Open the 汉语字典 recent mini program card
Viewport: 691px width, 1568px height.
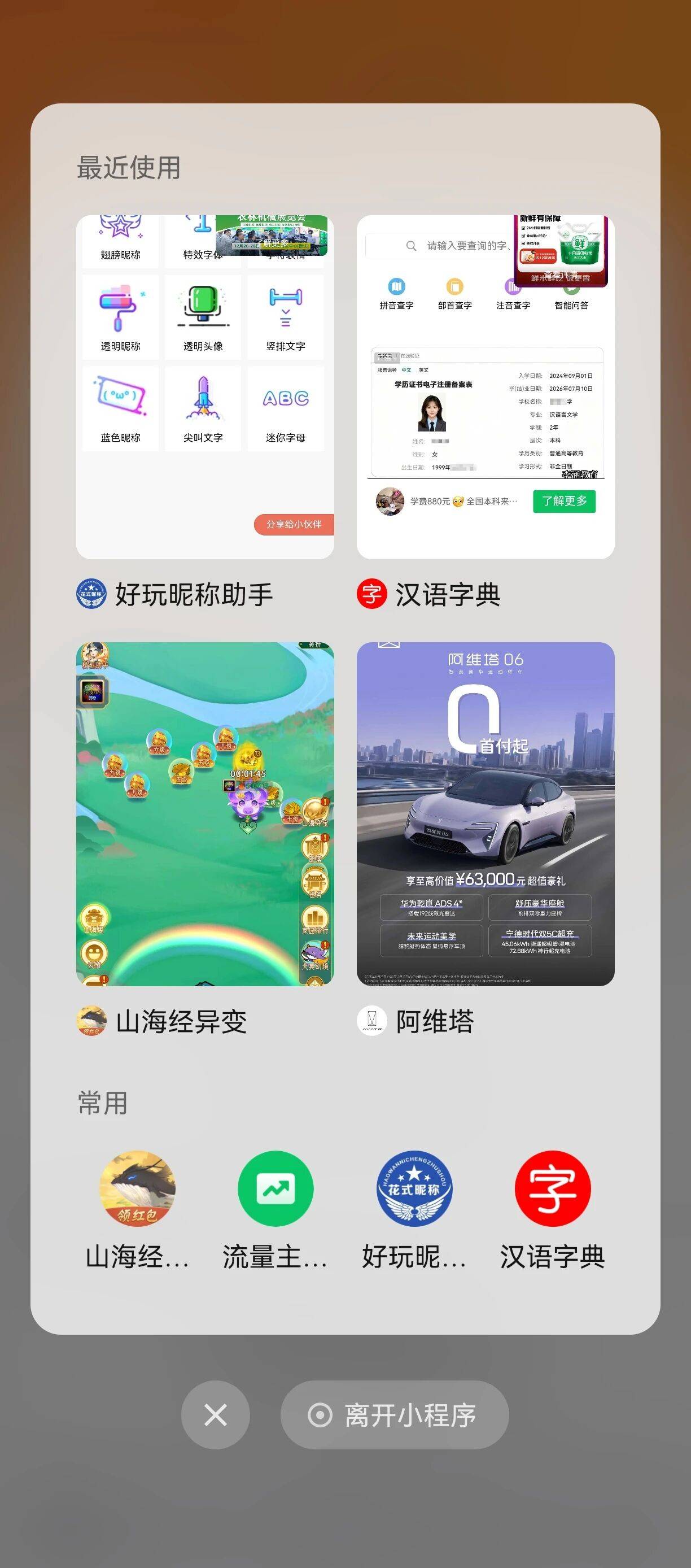pyautogui.click(x=486, y=387)
